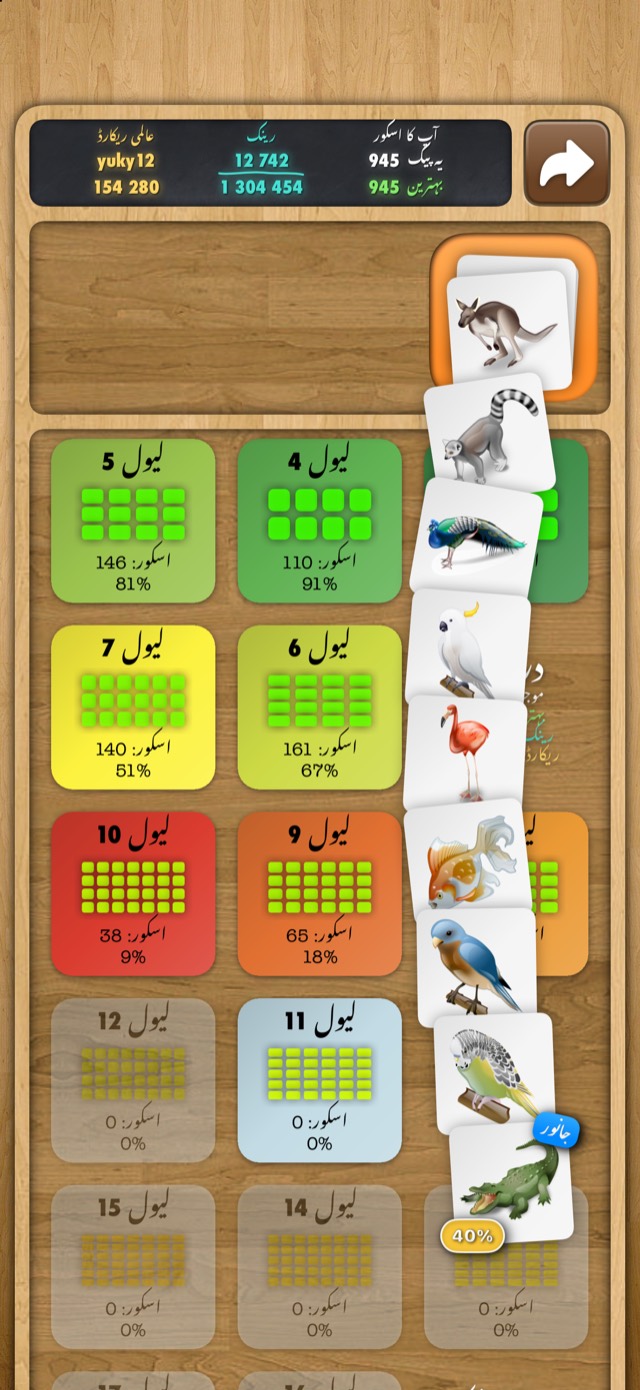Open Level 4 card
This screenshot has height=1390, width=640.
(x=319, y=521)
